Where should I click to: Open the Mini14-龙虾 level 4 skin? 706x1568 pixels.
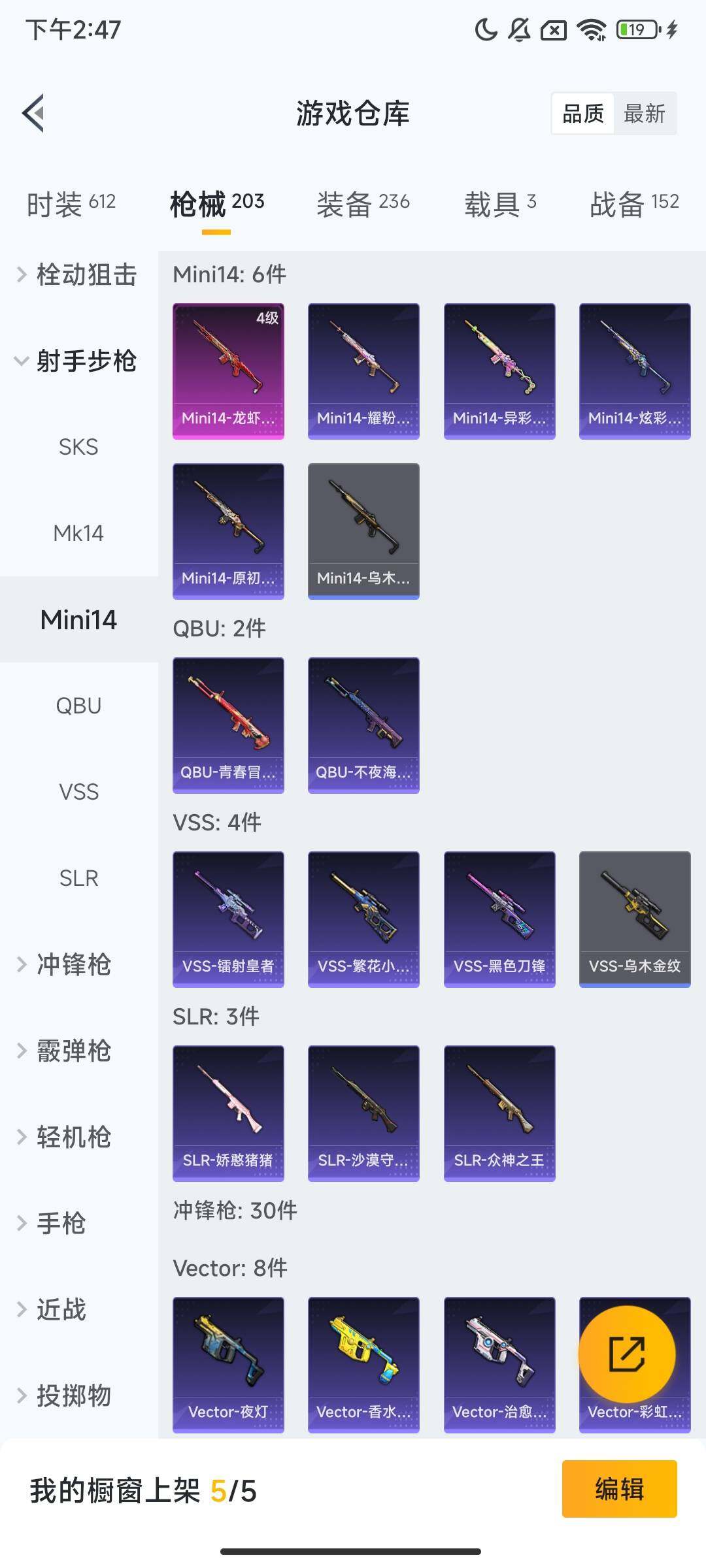click(x=228, y=370)
